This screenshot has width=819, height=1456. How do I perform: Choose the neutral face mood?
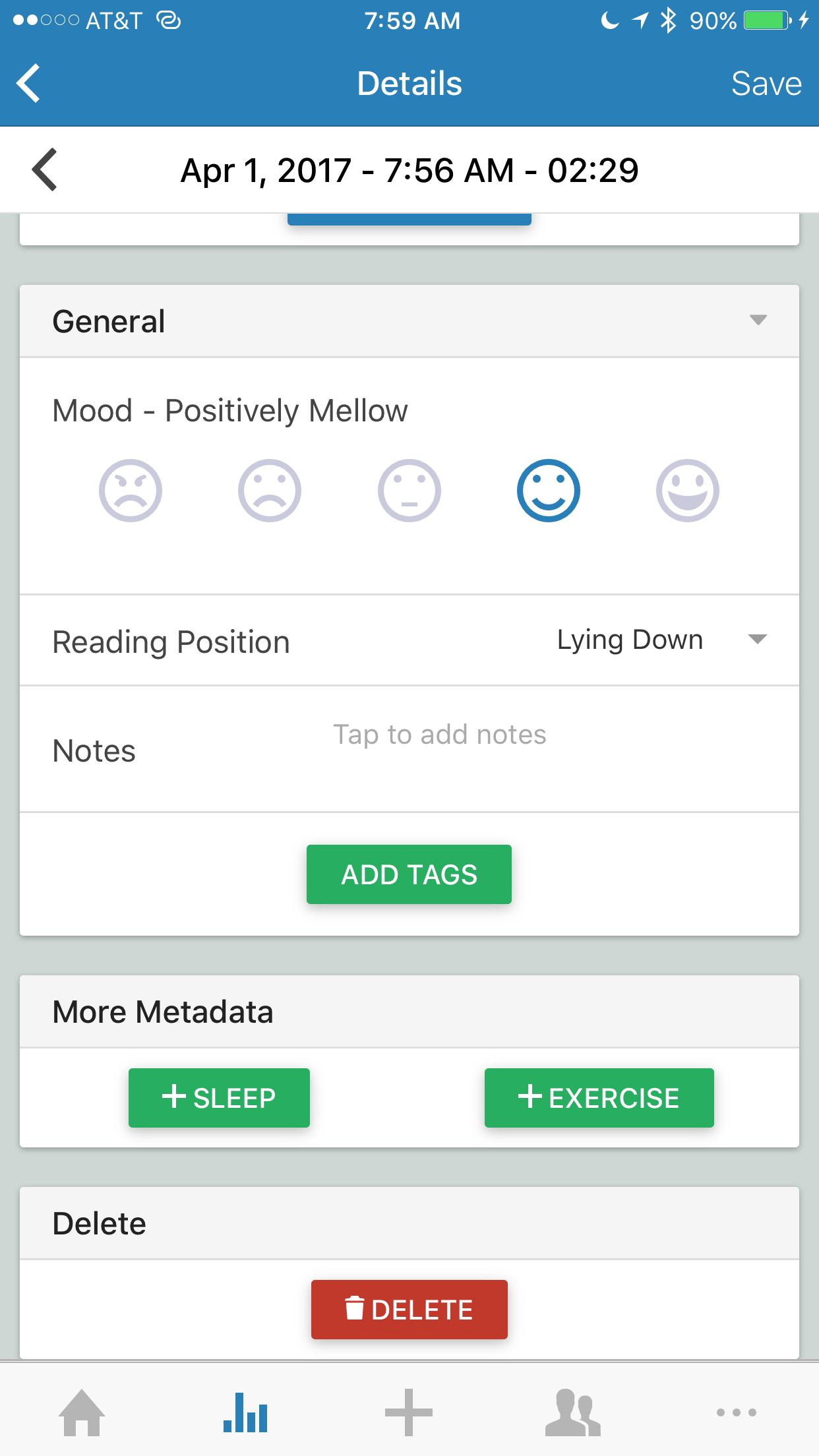pyautogui.click(x=409, y=491)
